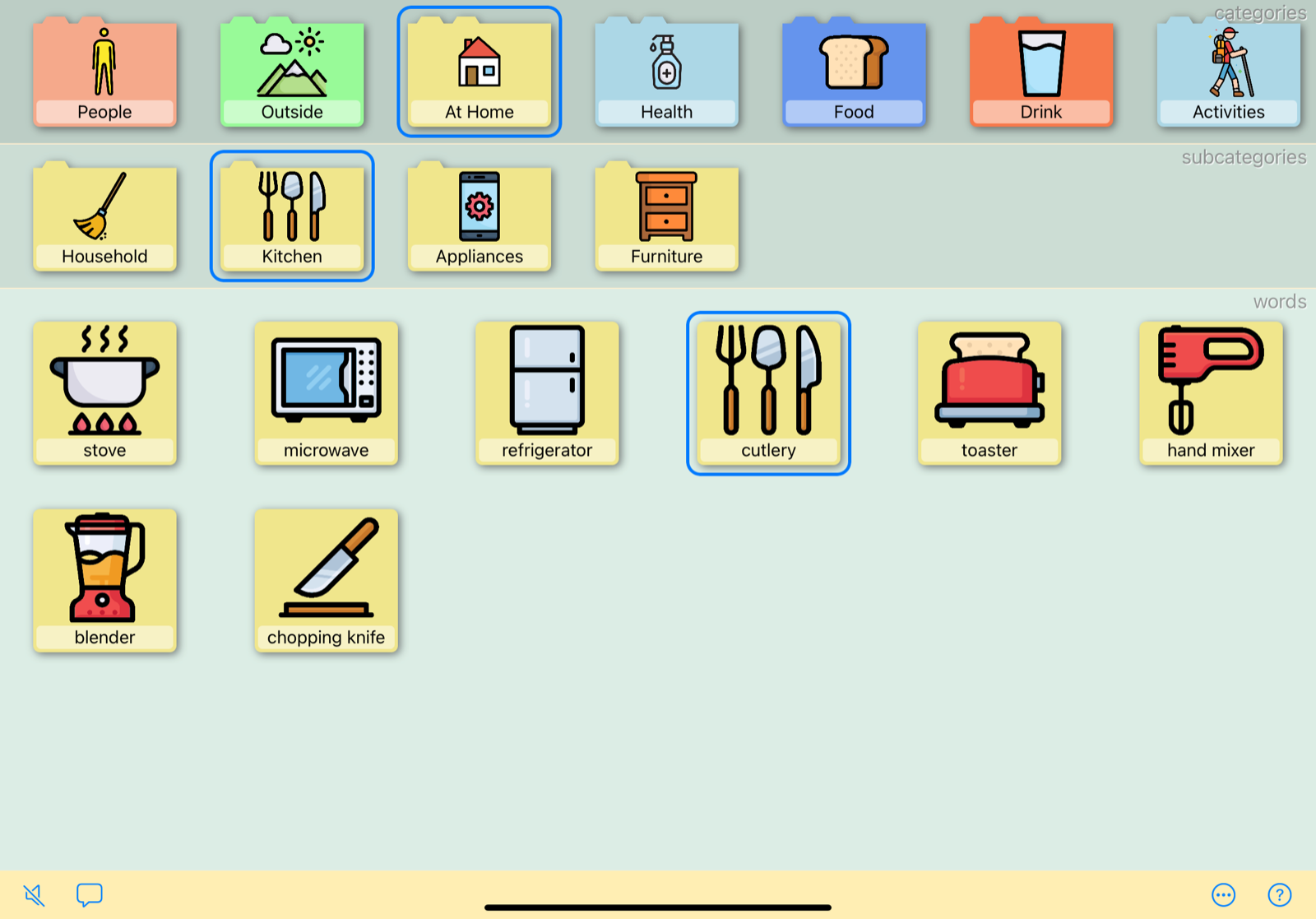Image resolution: width=1316 pixels, height=919 pixels.
Task: Open the Health category
Action: 666,72
